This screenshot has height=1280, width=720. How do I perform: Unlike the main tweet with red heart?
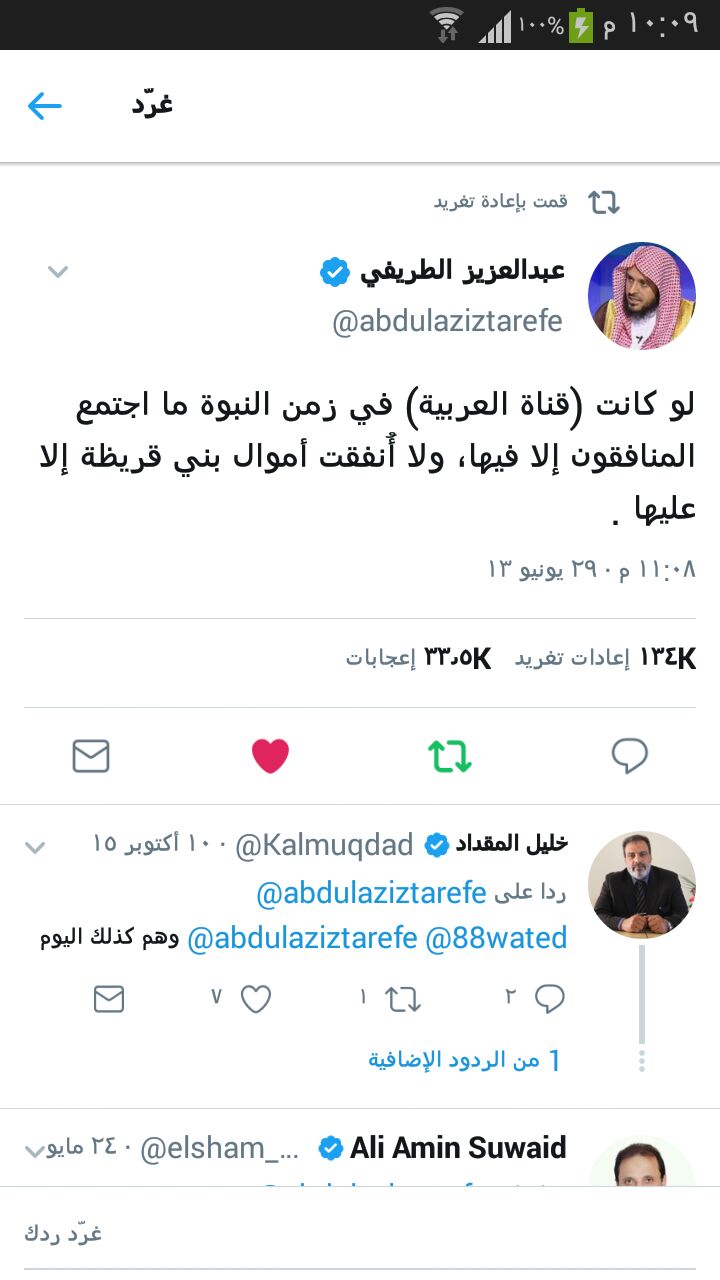[270, 757]
